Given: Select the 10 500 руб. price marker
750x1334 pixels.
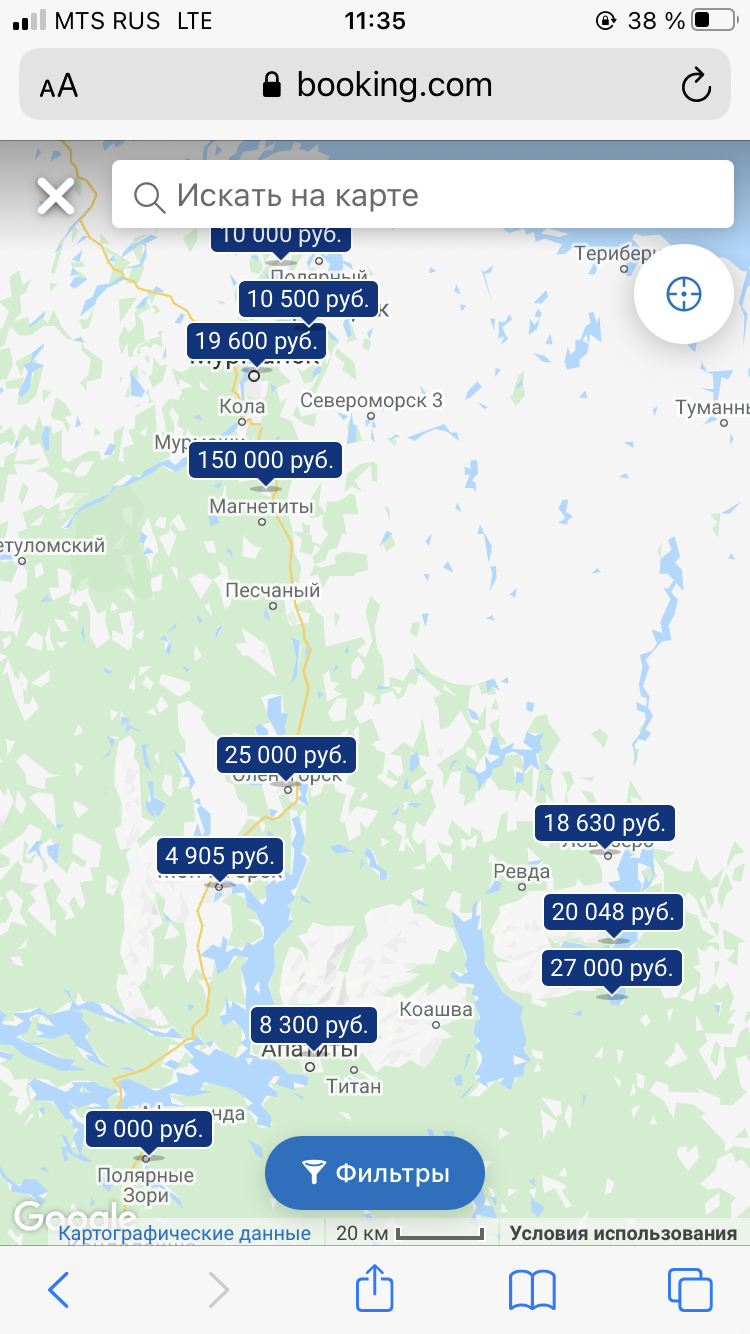Looking at the screenshot, I should coord(309,298).
